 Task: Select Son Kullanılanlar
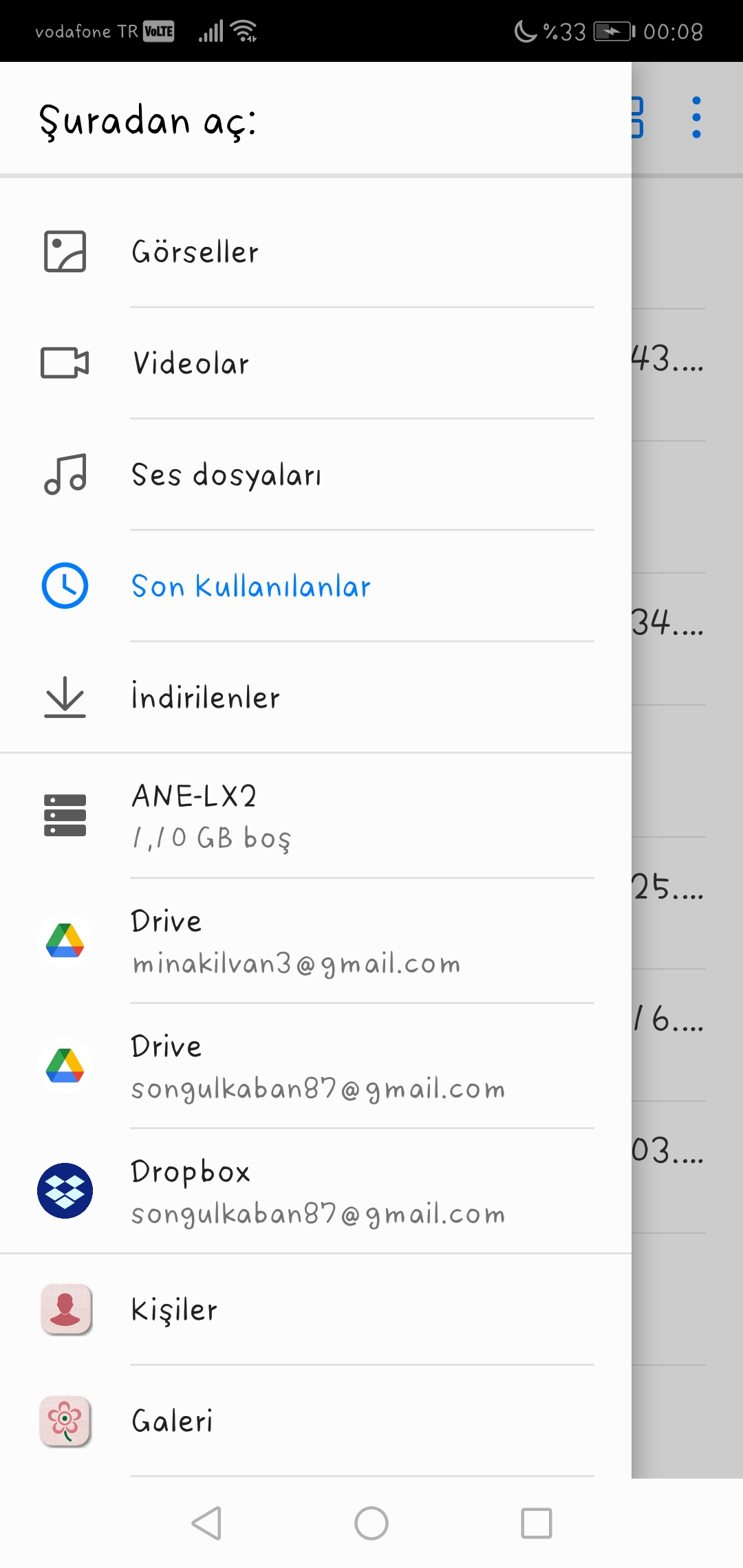316,586
